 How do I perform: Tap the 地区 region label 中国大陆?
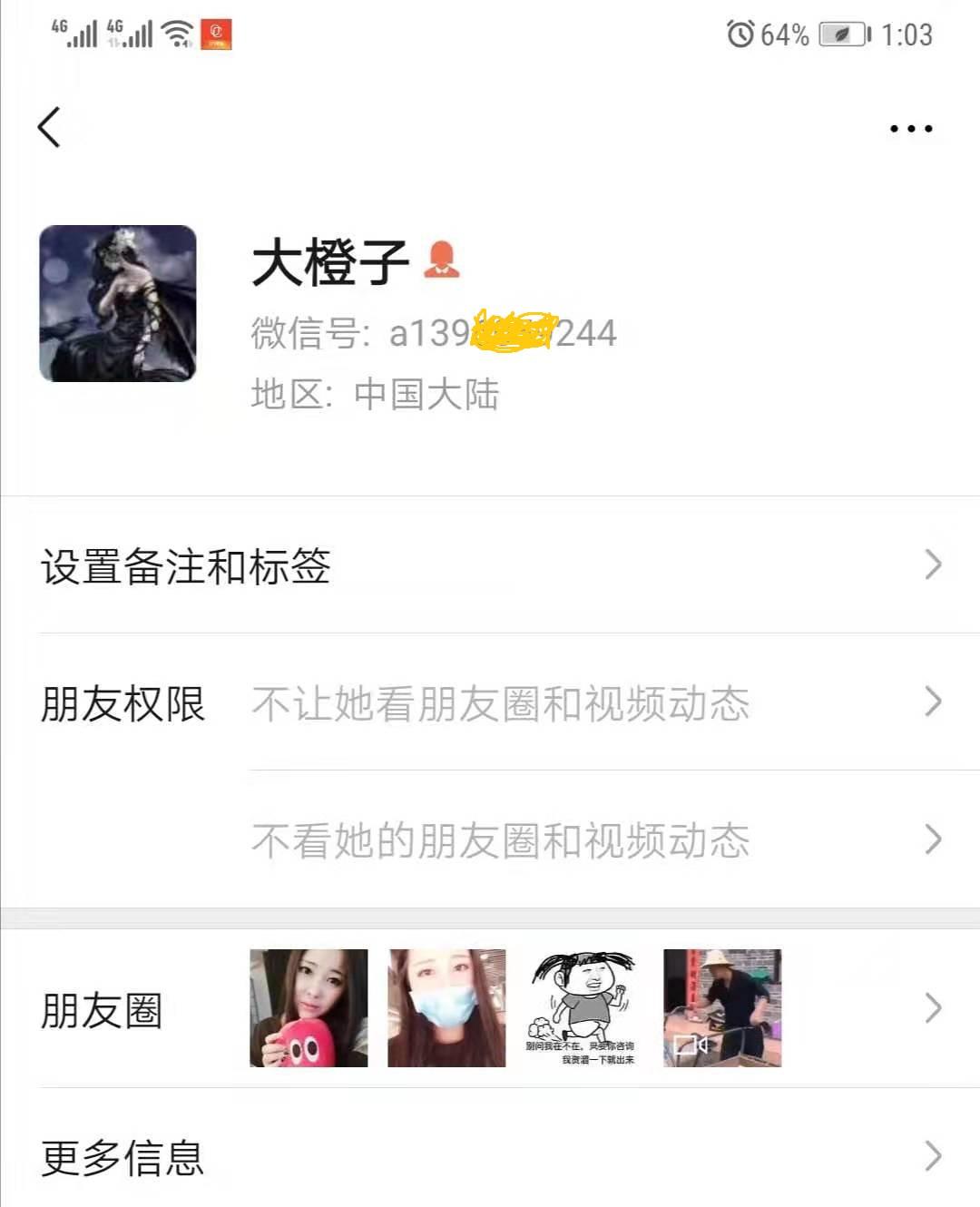427,394
